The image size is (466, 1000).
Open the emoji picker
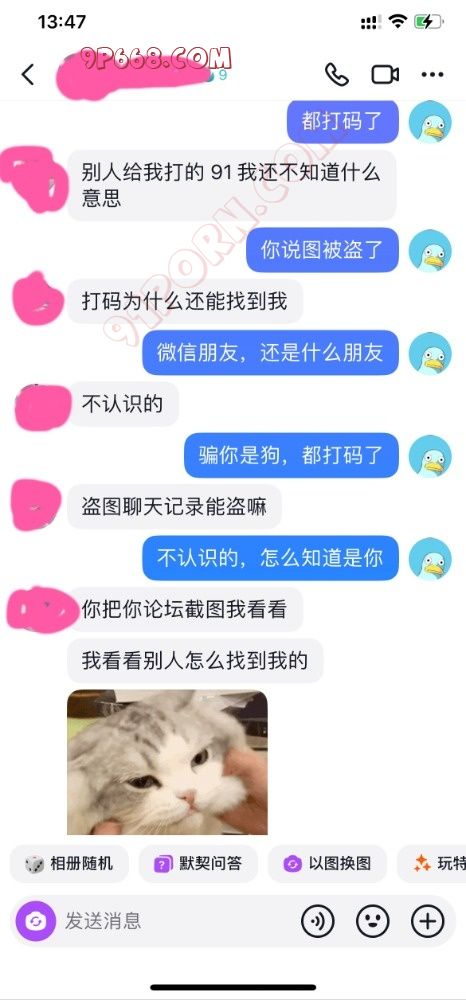click(372, 921)
